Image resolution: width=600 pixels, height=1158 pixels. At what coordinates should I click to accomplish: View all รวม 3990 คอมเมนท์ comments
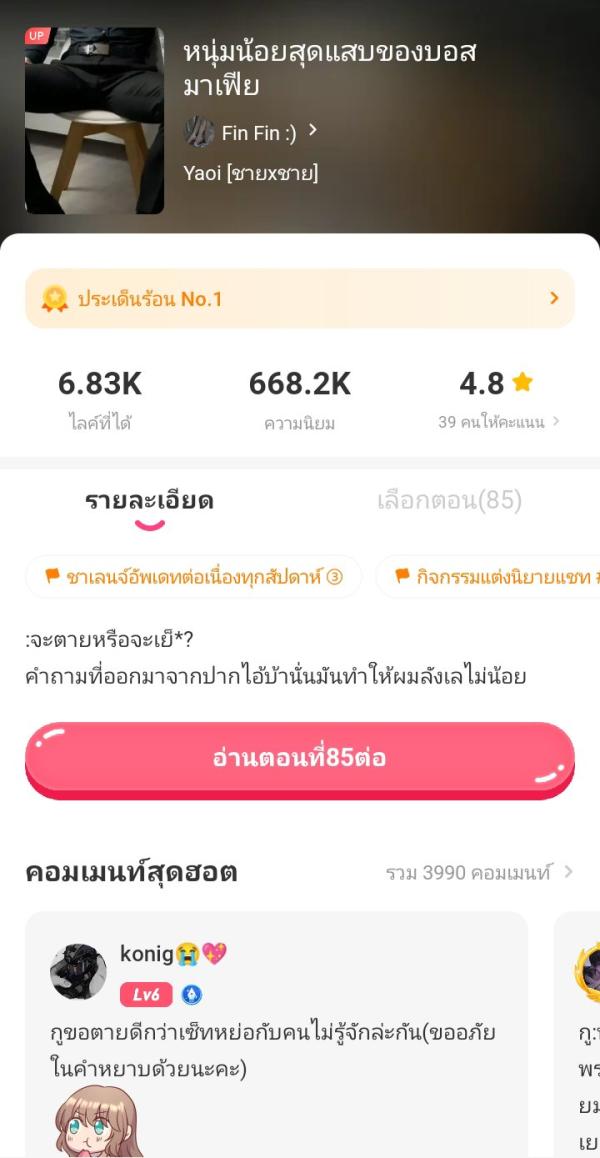478,873
